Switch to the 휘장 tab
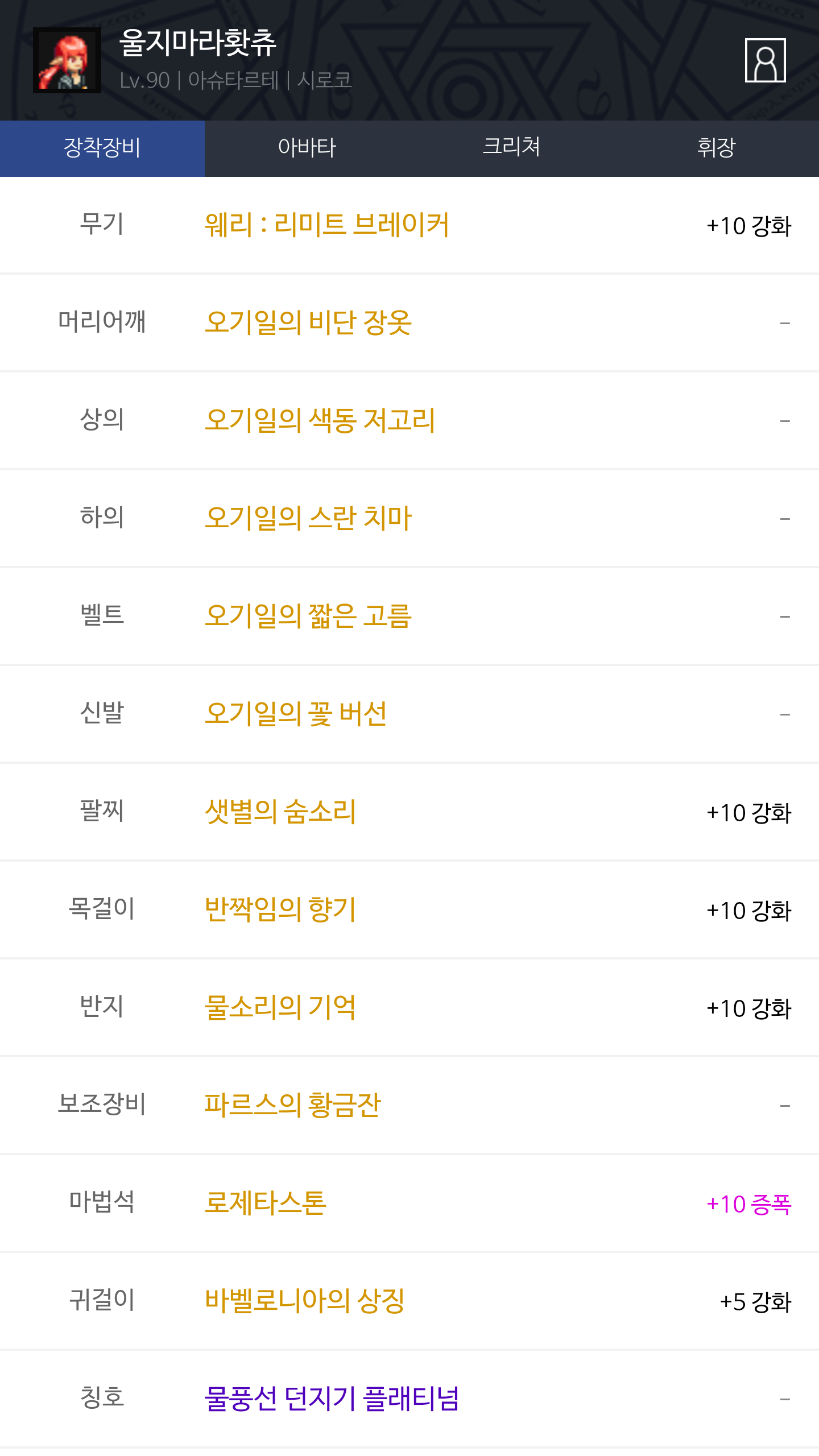Viewport: 819px width, 1456px height. click(716, 148)
